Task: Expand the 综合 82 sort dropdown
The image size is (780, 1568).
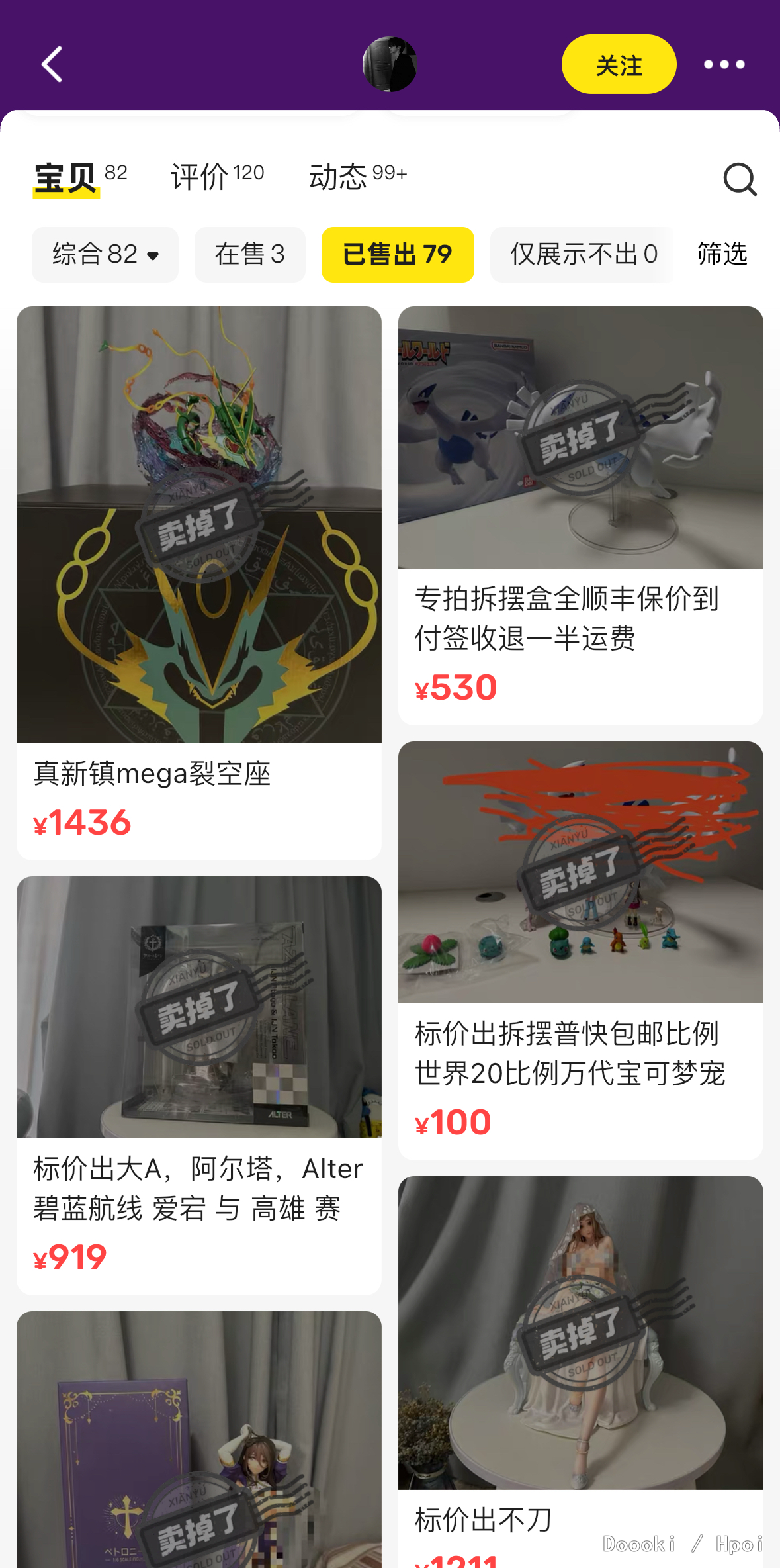Action: (105, 255)
